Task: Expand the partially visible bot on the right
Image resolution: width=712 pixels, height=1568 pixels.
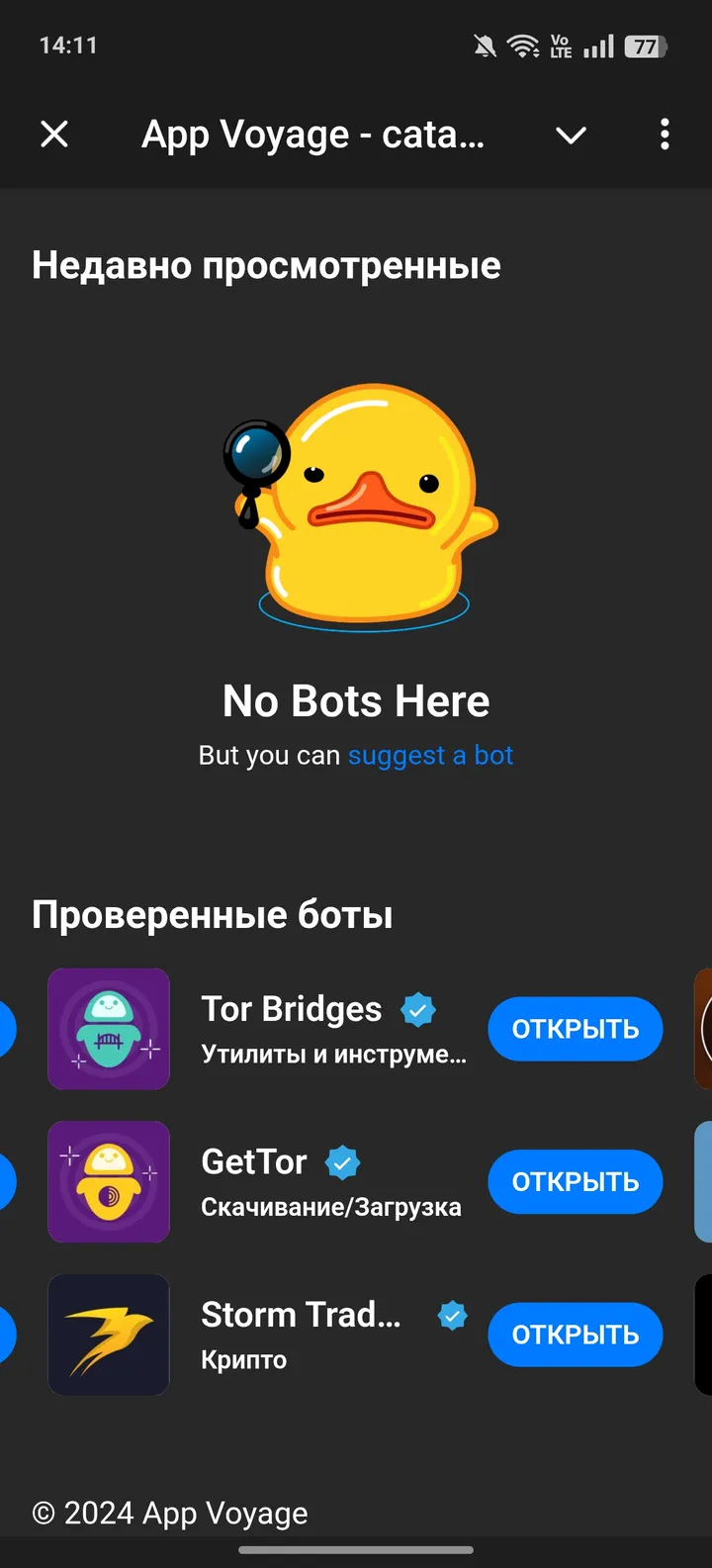Action: coord(703,1029)
